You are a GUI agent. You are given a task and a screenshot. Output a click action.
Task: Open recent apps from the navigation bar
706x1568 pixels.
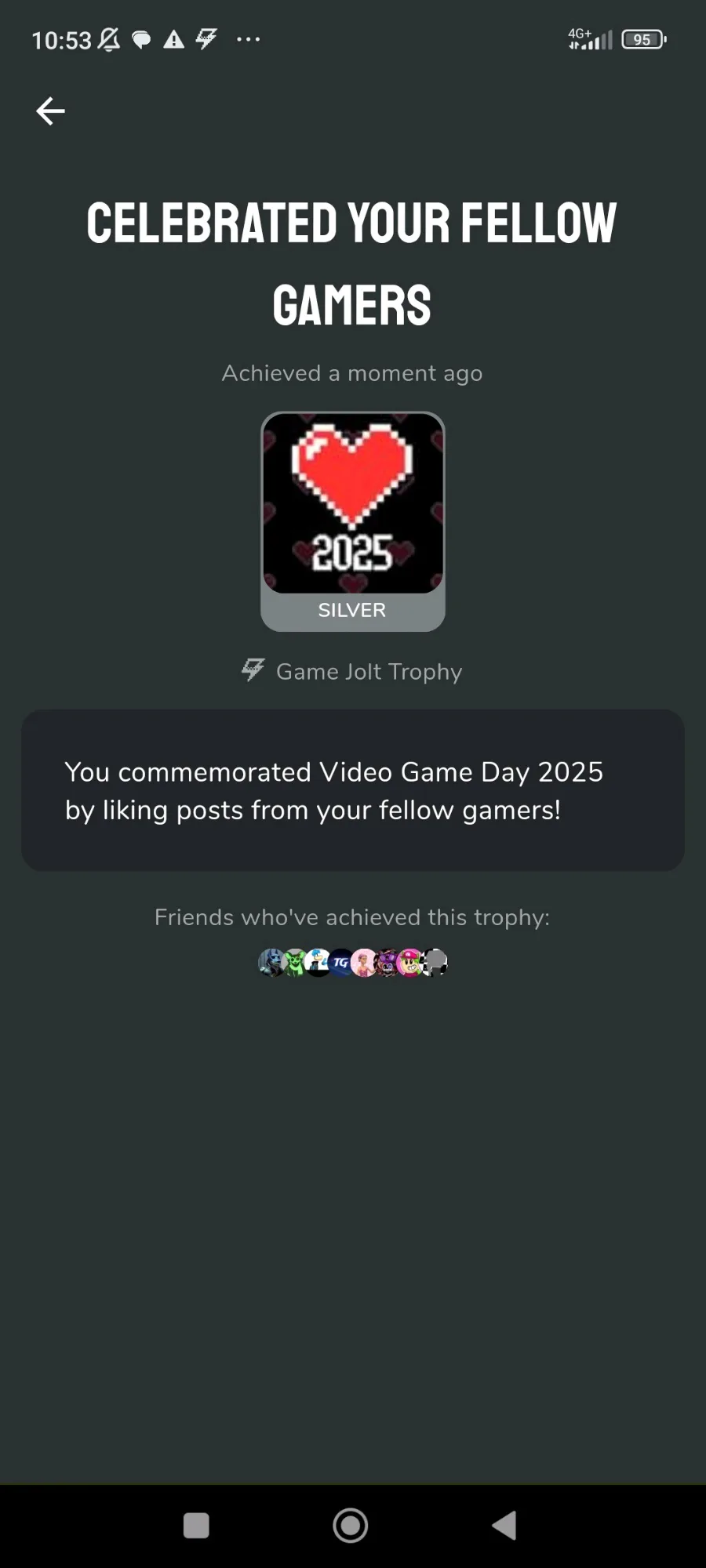point(196,1526)
